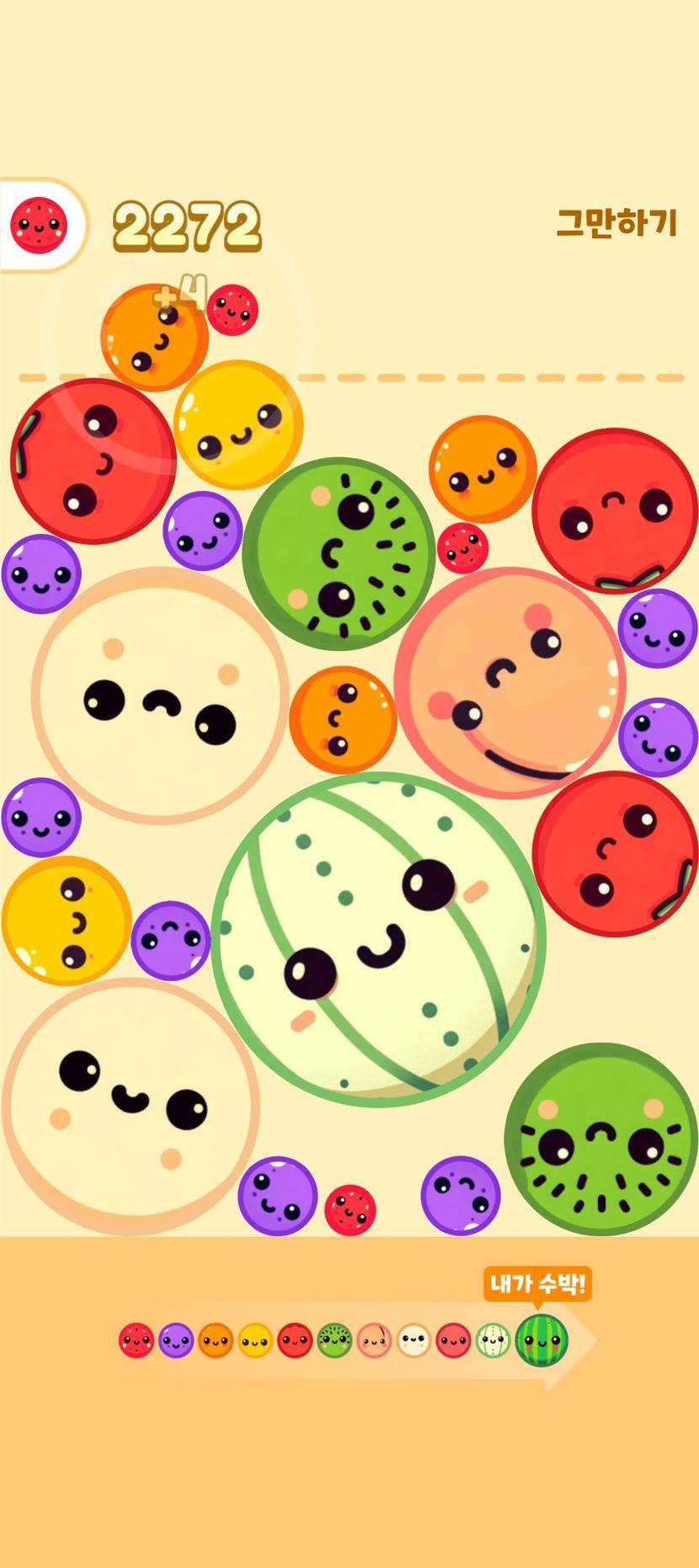Tap the 그만하기 button to quit the game
Image resolution: width=699 pixels, height=1568 pixels.
tap(616, 223)
